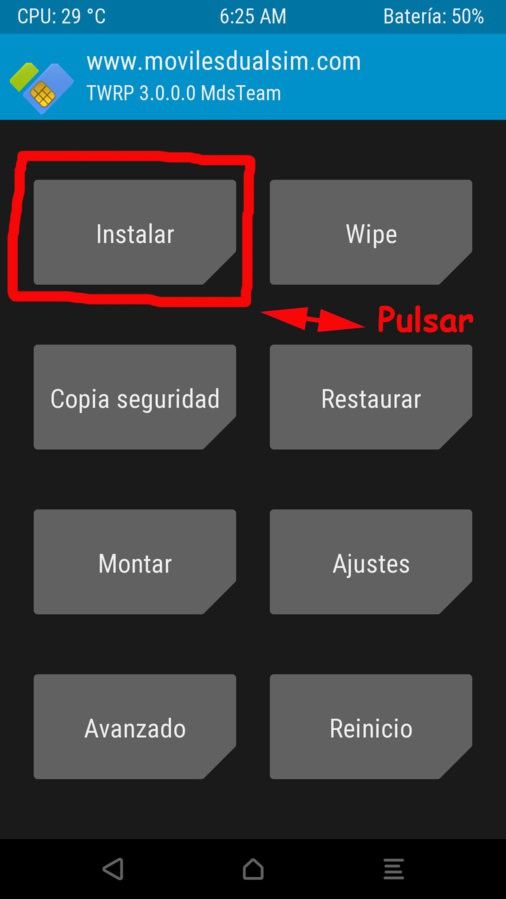Tap the home icon in navigation bar
The height and width of the screenshot is (899, 506).
click(x=253, y=869)
